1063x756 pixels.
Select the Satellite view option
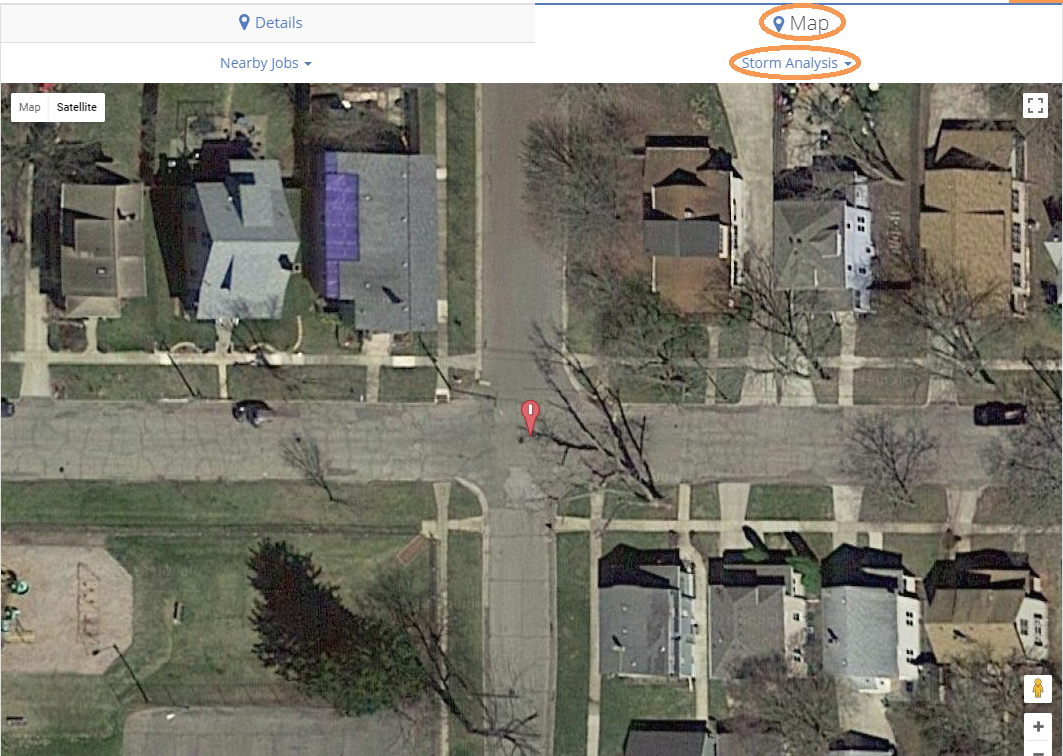[77, 107]
